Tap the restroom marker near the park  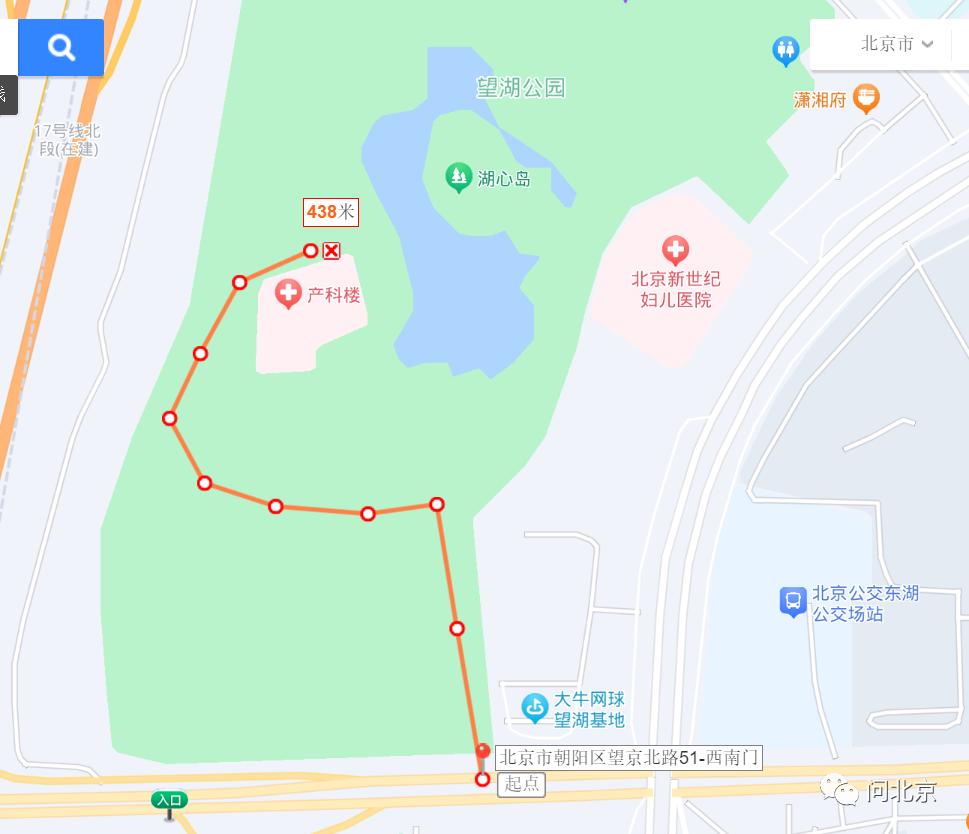pos(786,49)
